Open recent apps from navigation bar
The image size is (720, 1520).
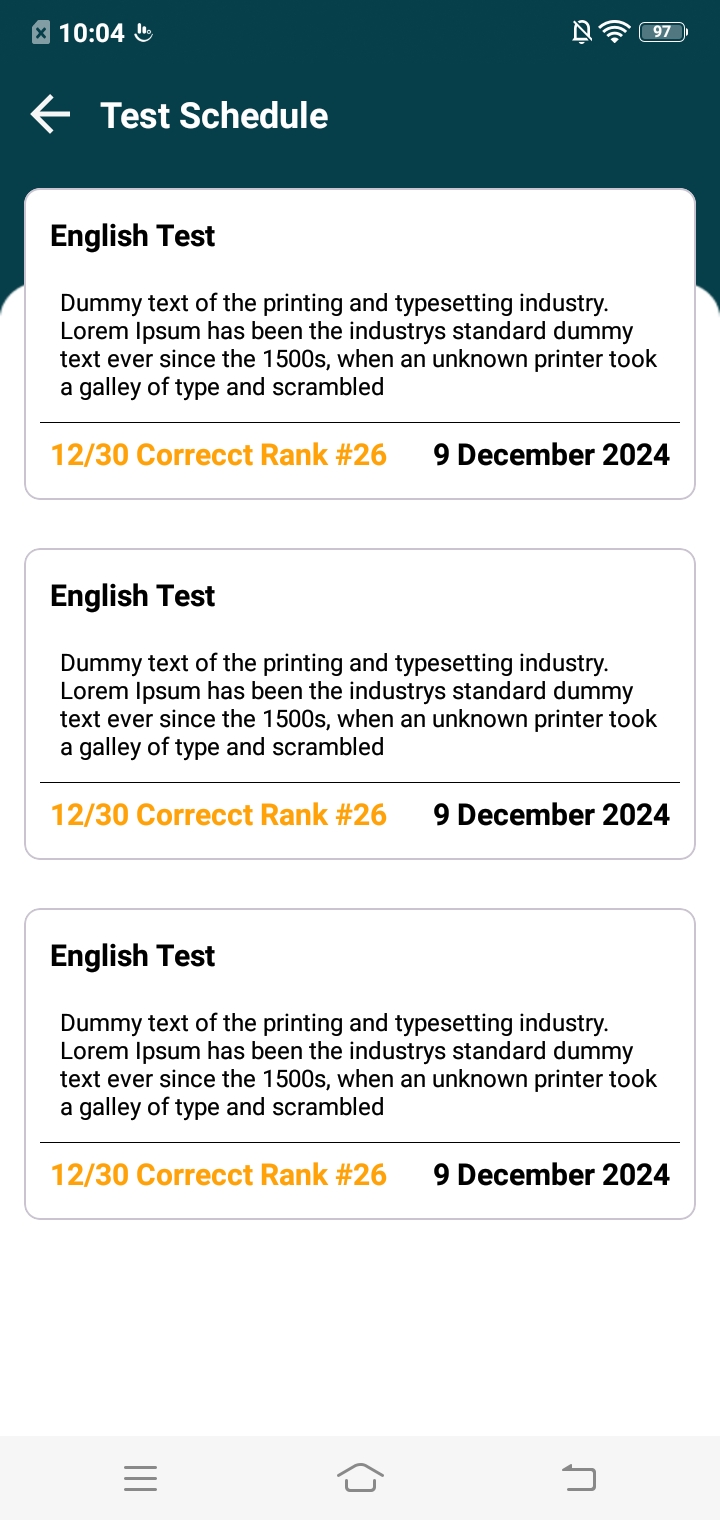point(141,1478)
